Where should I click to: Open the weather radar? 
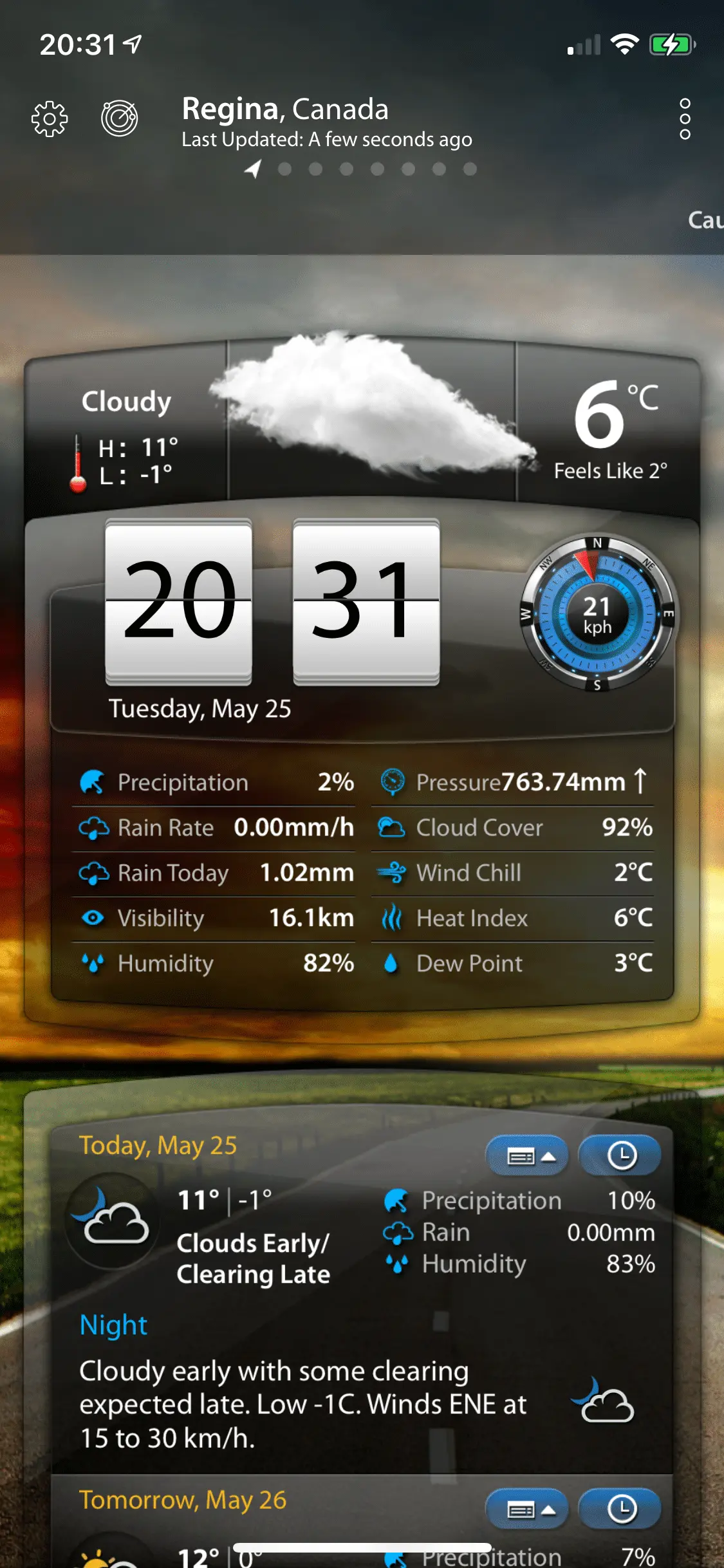120,118
